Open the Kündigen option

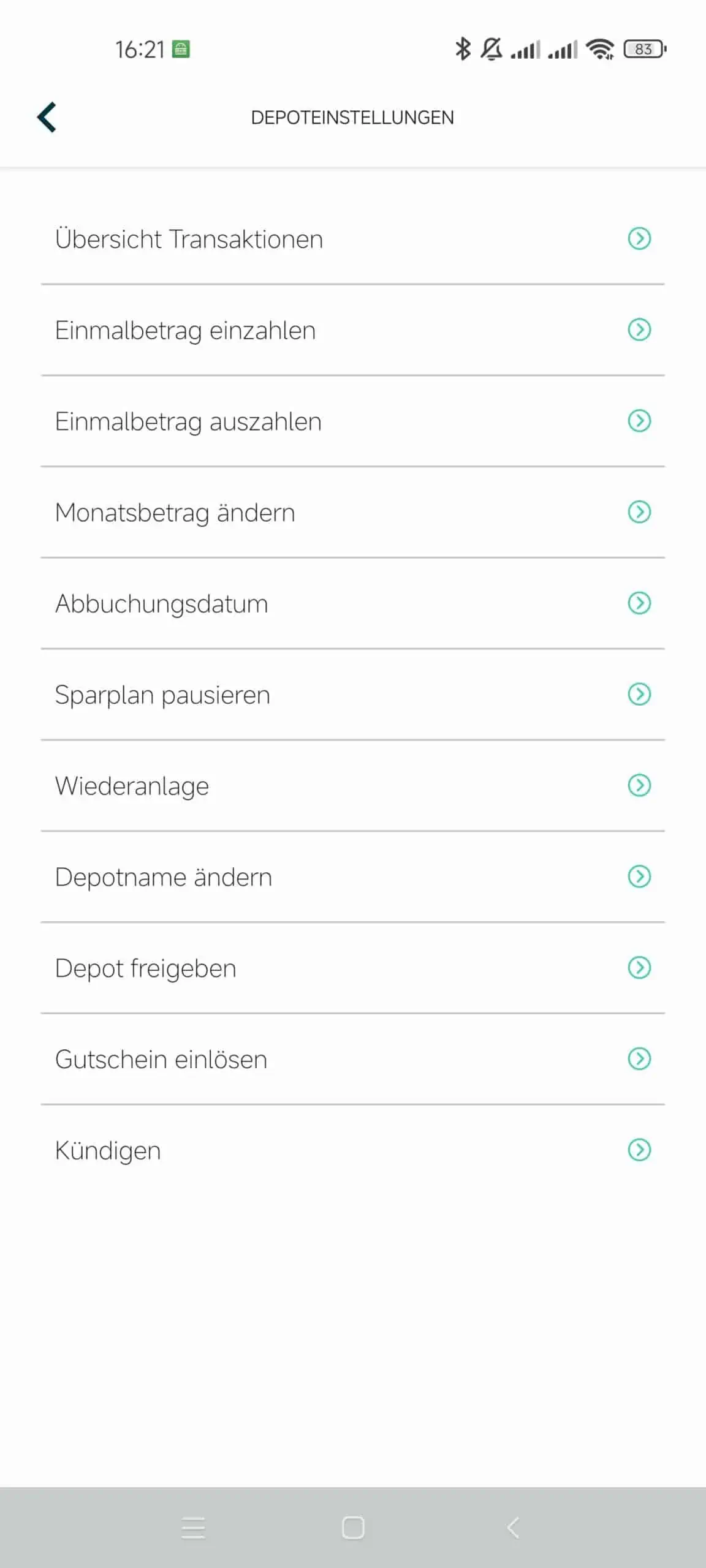353,1151
